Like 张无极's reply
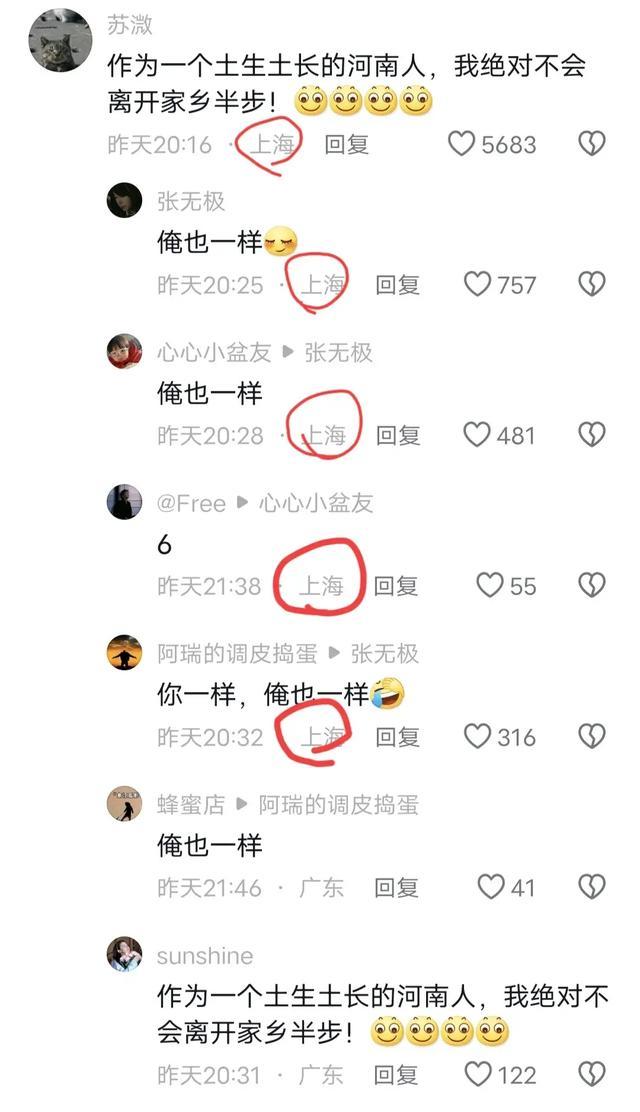 (x=478, y=285)
